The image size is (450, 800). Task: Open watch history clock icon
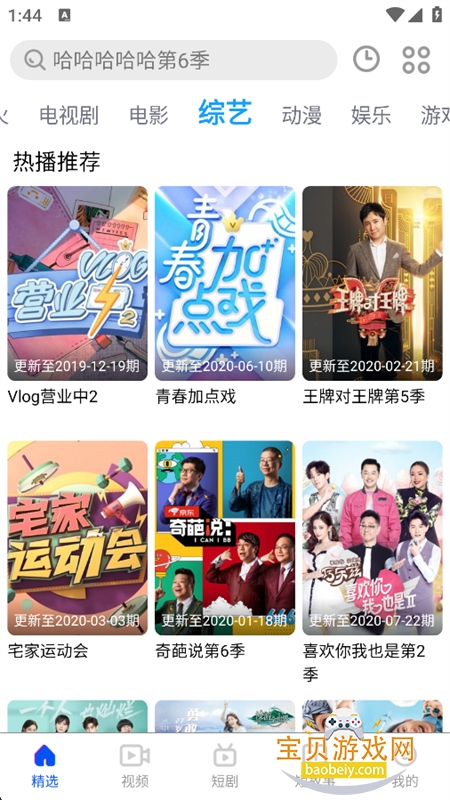coord(366,59)
